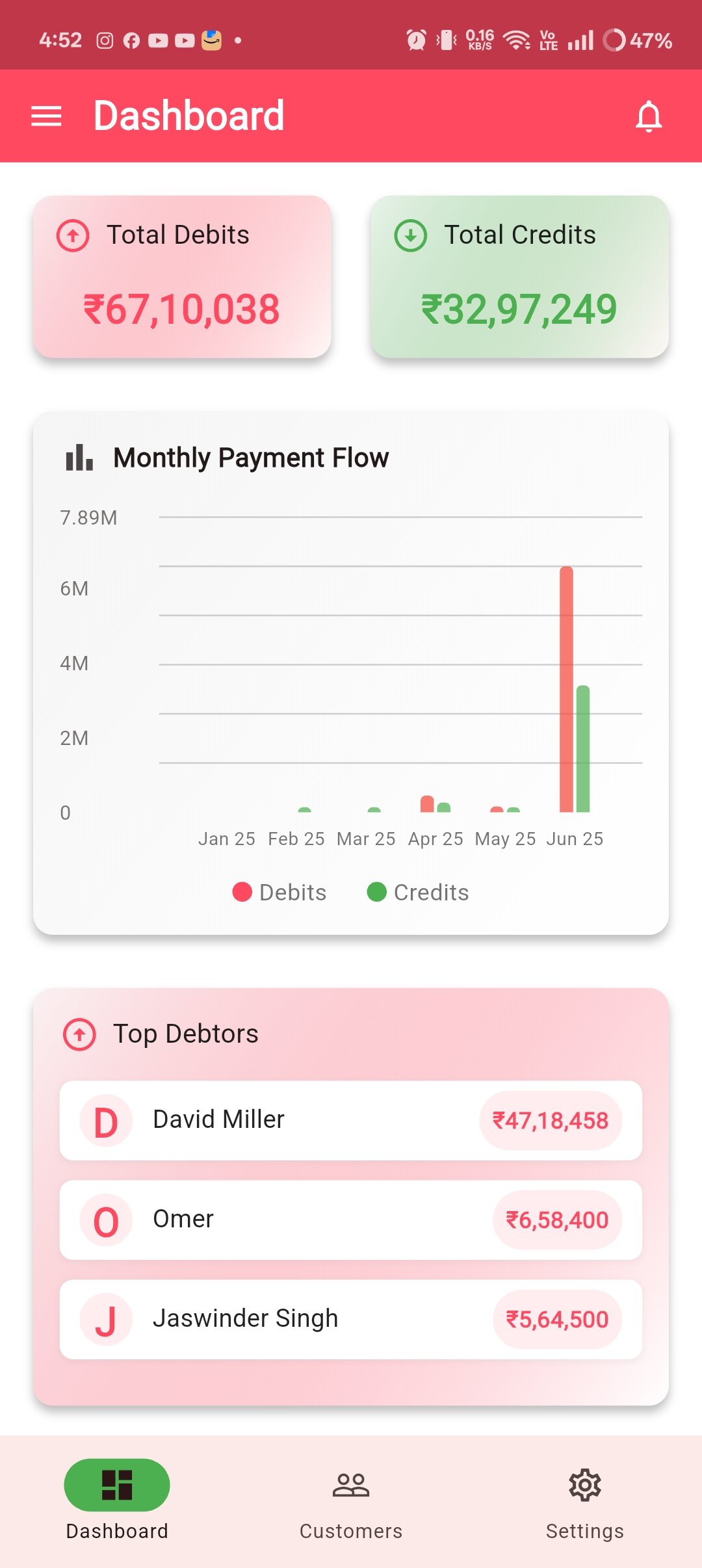Switch to the Customers tab
This screenshot has height=1568, width=702.
point(350,1502)
